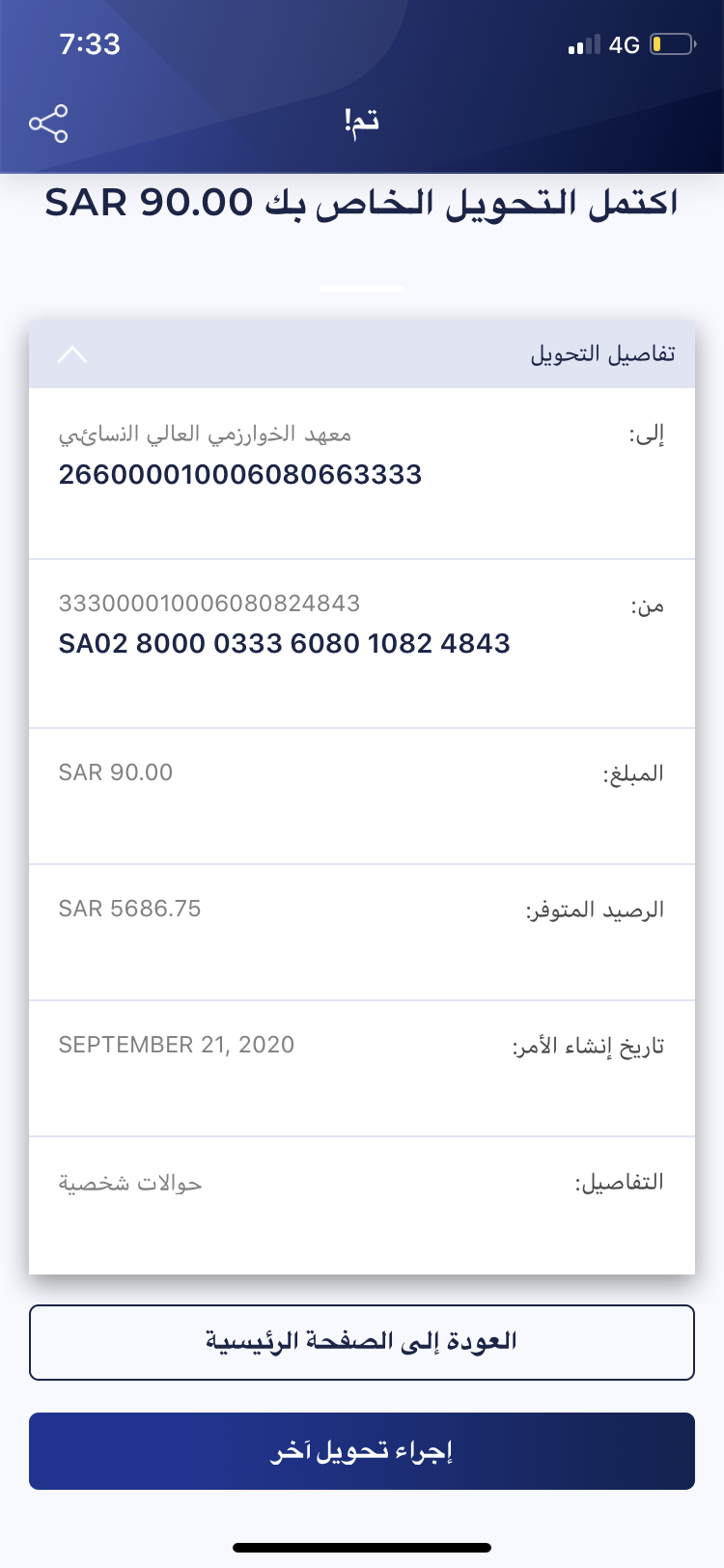Tap العودة إلى الصفحة الرئيسية button
This screenshot has height=1568, width=724.
coord(362,1342)
